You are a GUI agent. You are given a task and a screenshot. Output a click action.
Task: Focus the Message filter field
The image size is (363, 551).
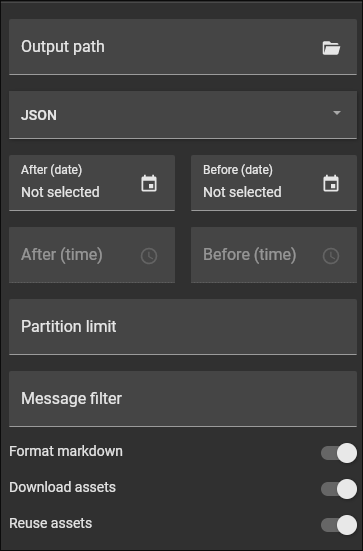point(183,398)
